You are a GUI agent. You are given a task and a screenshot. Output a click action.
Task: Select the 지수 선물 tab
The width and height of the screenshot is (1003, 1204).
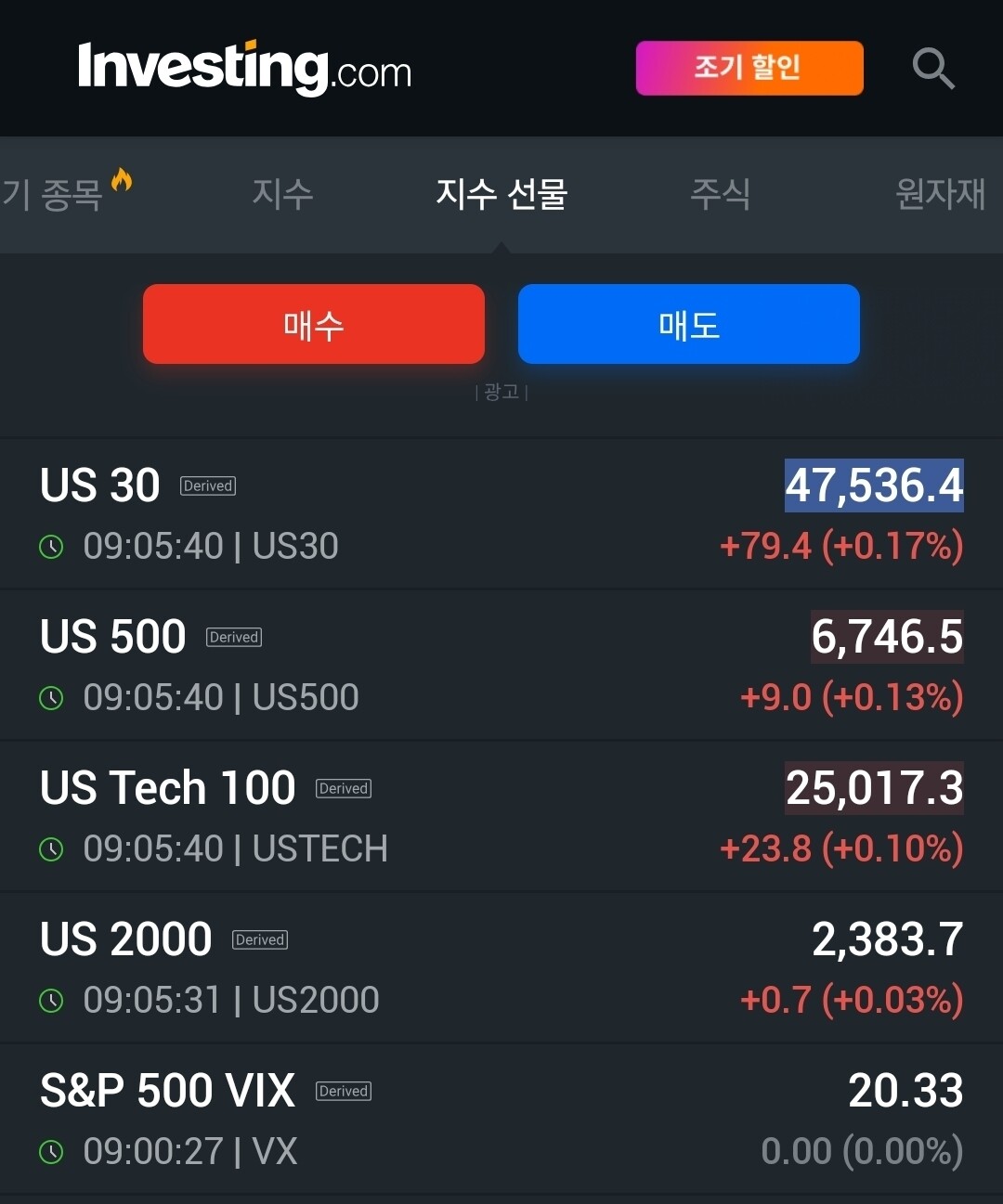coord(501,194)
